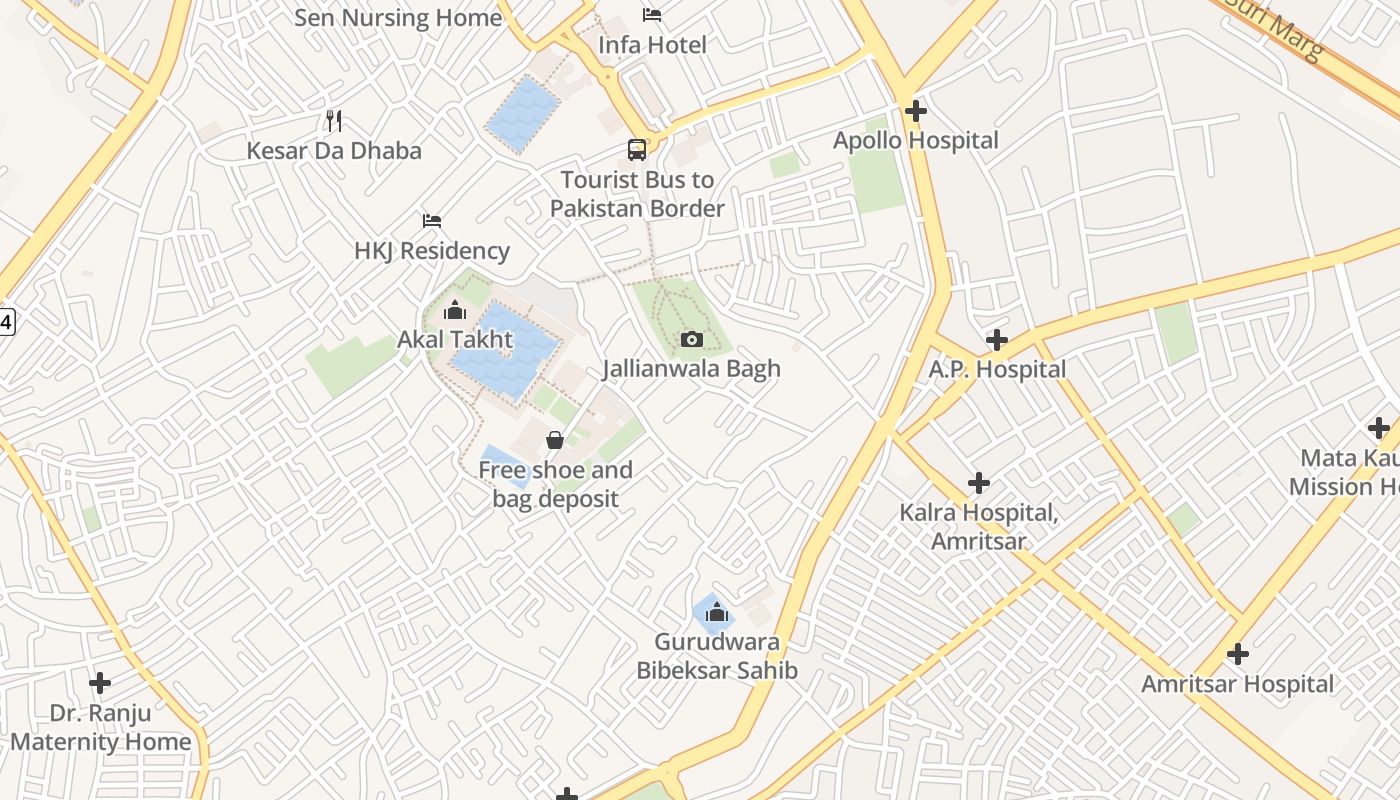
Task: Open the Jallianwala Bagh attraction marker
Action: pyautogui.click(x=691, y=340)
